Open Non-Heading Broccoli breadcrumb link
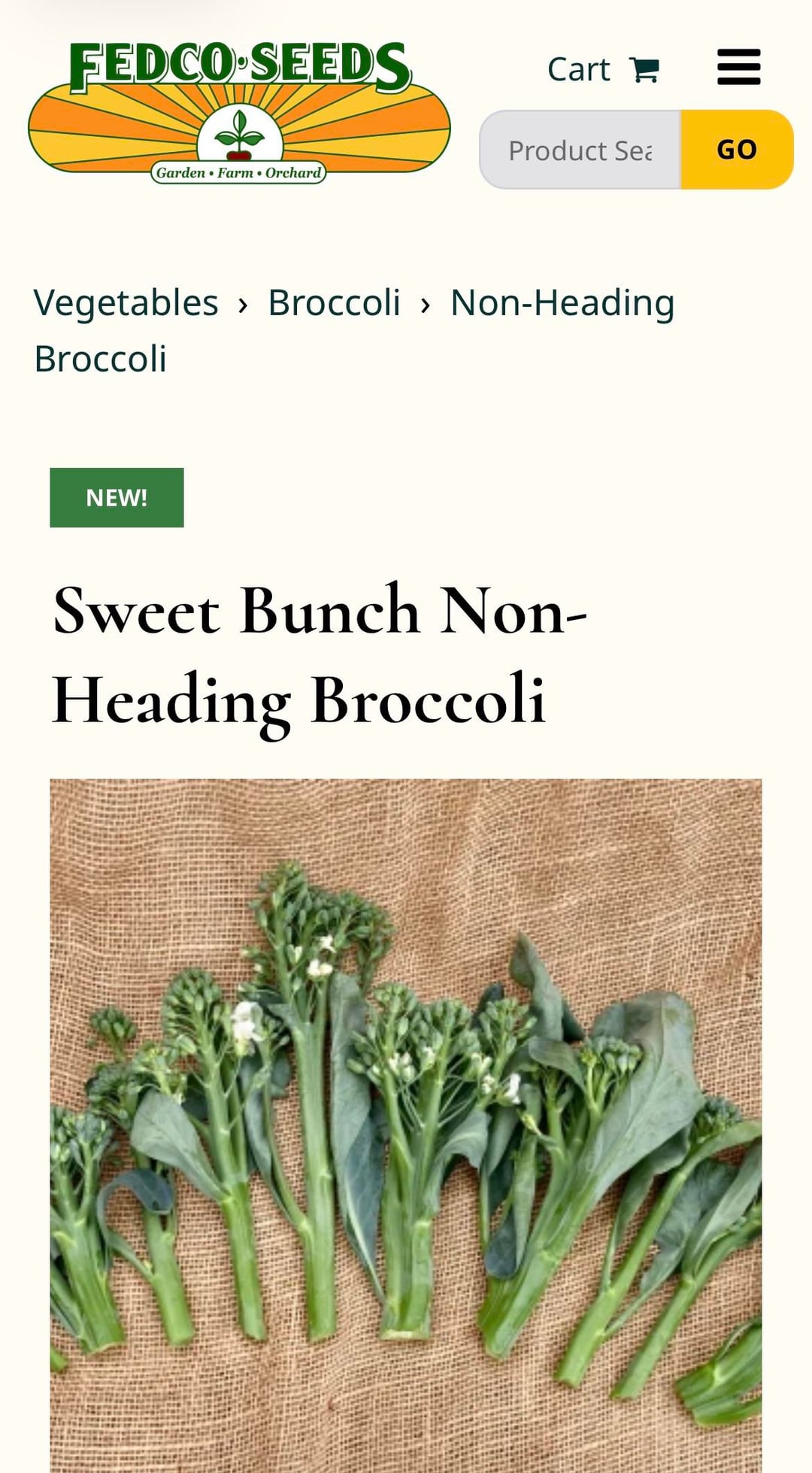Image resolution: width=812 pixels, height=1473 pixels. (562, 303)
